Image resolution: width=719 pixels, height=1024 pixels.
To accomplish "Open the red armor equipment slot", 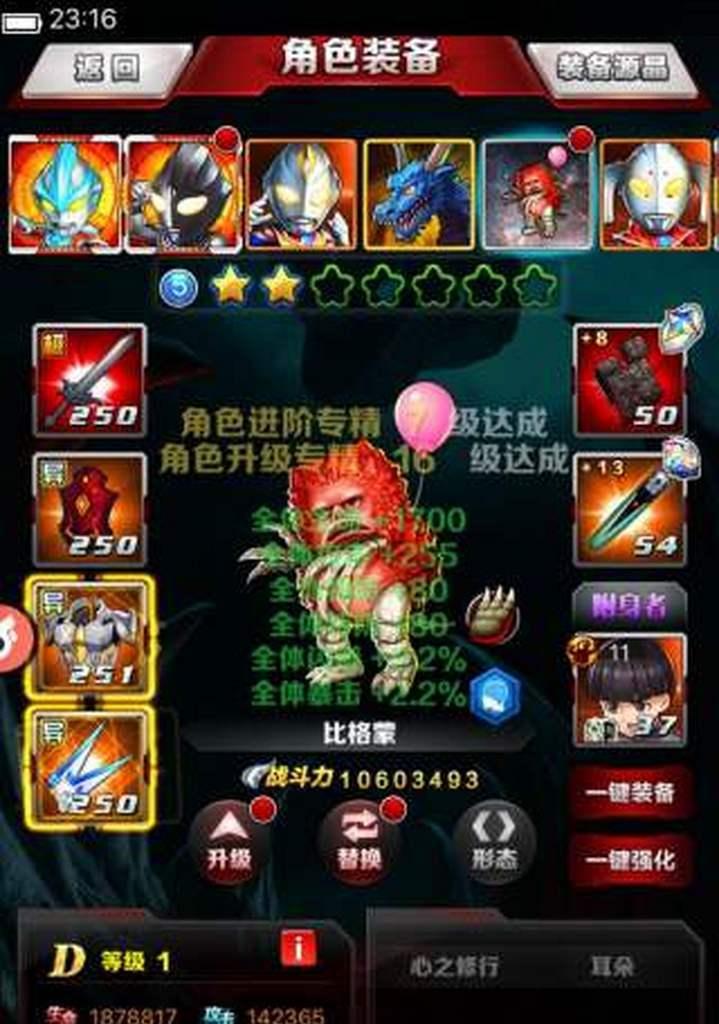I will pos(90,509).
